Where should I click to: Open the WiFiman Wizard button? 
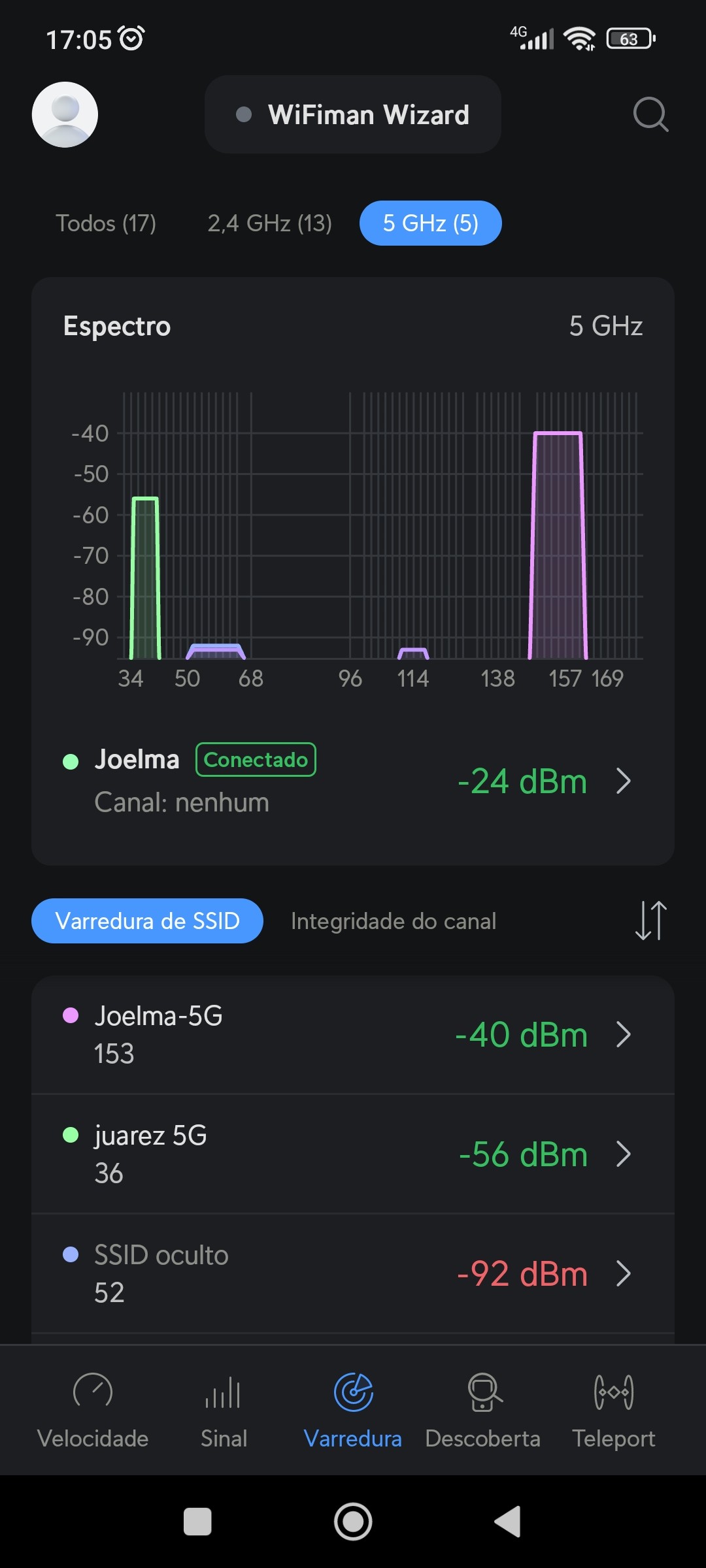tap(353, 114)
